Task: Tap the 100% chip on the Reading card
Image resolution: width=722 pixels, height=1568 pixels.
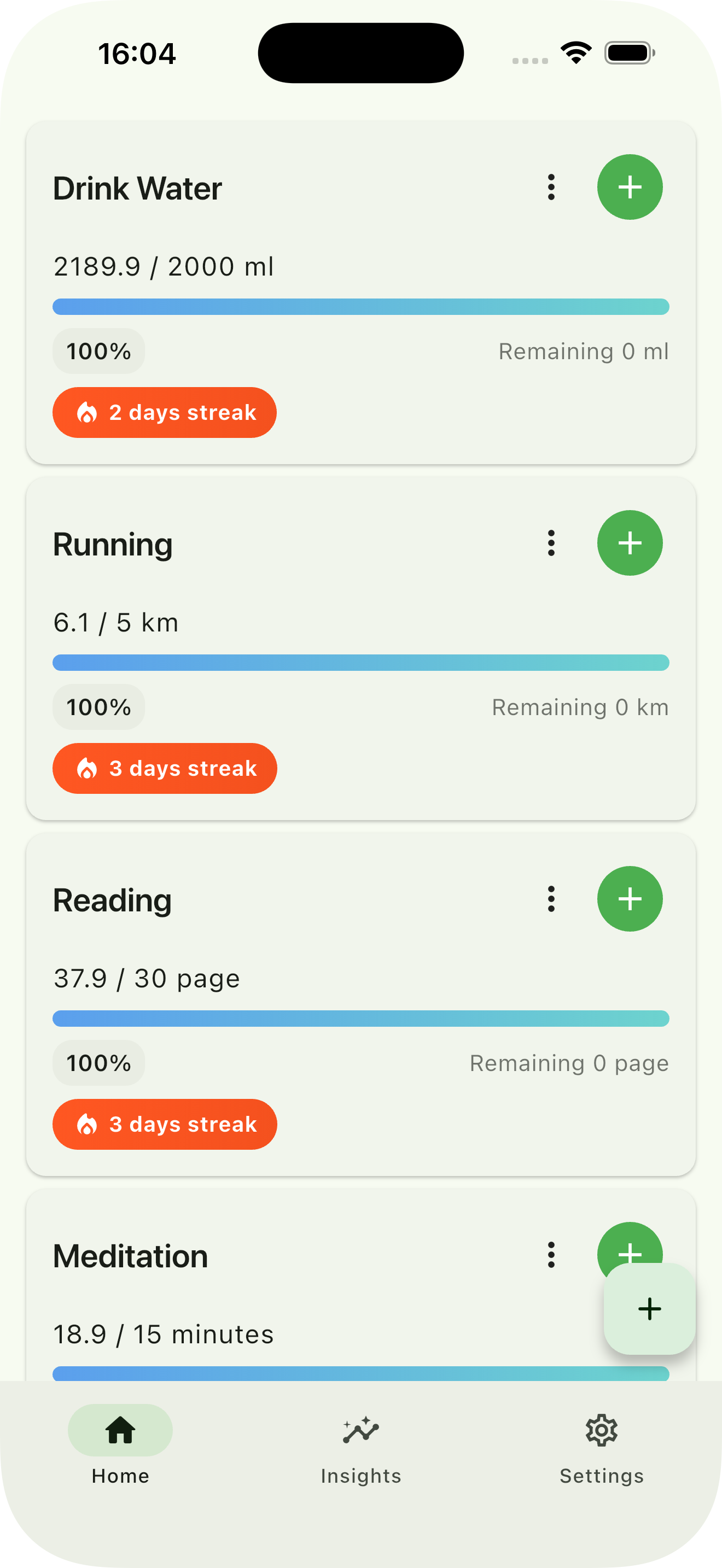Action: 98,1063
